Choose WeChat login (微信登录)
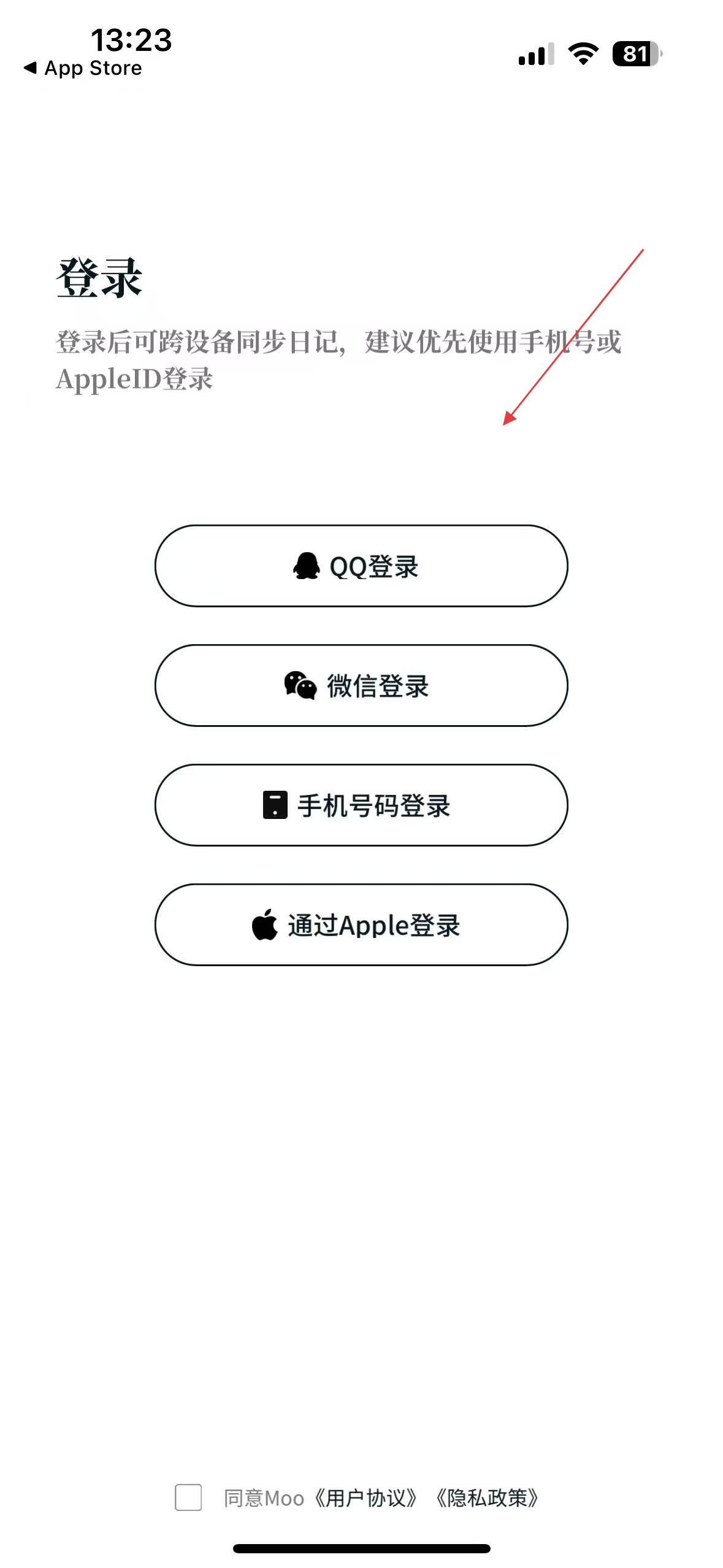This screenshot has width=723, height=1568. [361, 685]
